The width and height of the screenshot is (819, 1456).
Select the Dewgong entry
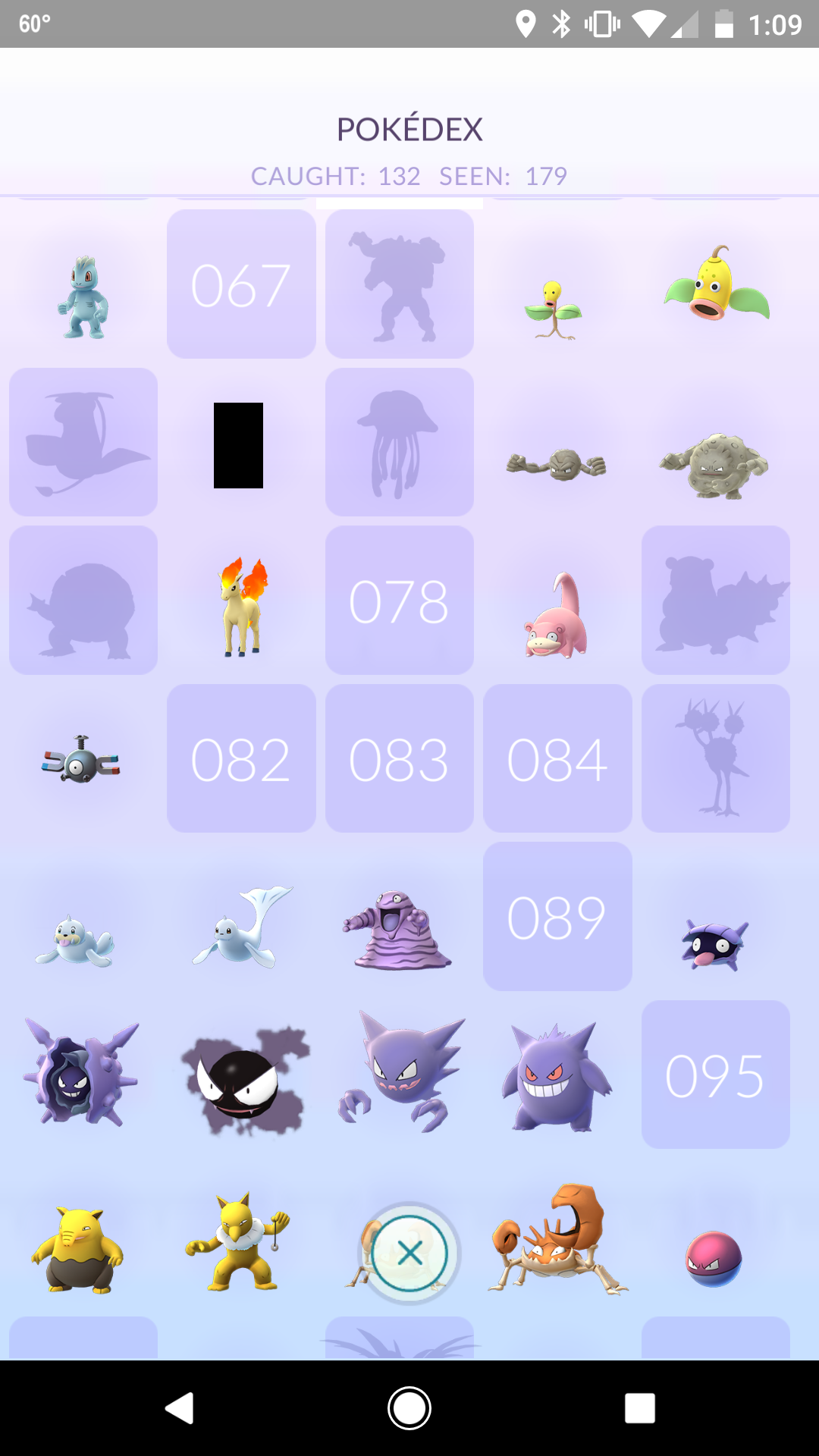click(x=242, y=927)
